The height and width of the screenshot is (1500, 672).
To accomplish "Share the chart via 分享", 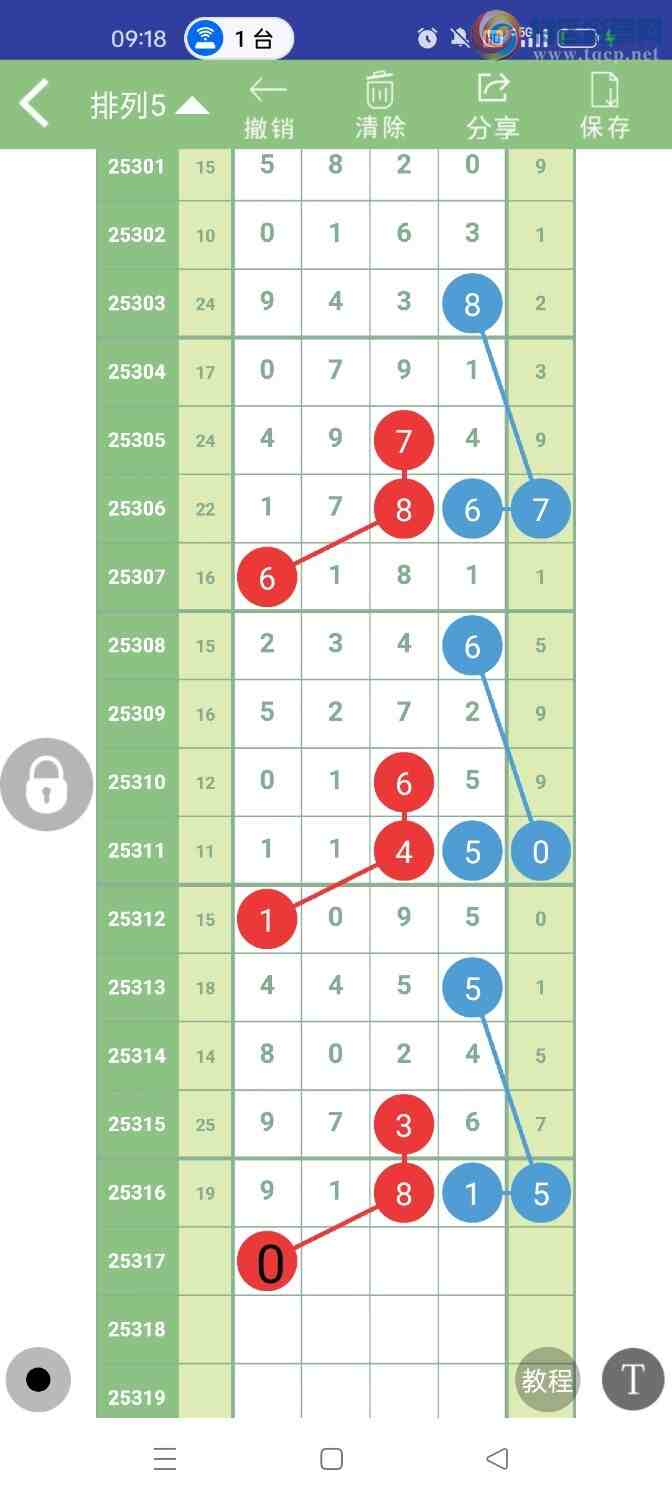I will pyautogui.click(x=493, y=106).
